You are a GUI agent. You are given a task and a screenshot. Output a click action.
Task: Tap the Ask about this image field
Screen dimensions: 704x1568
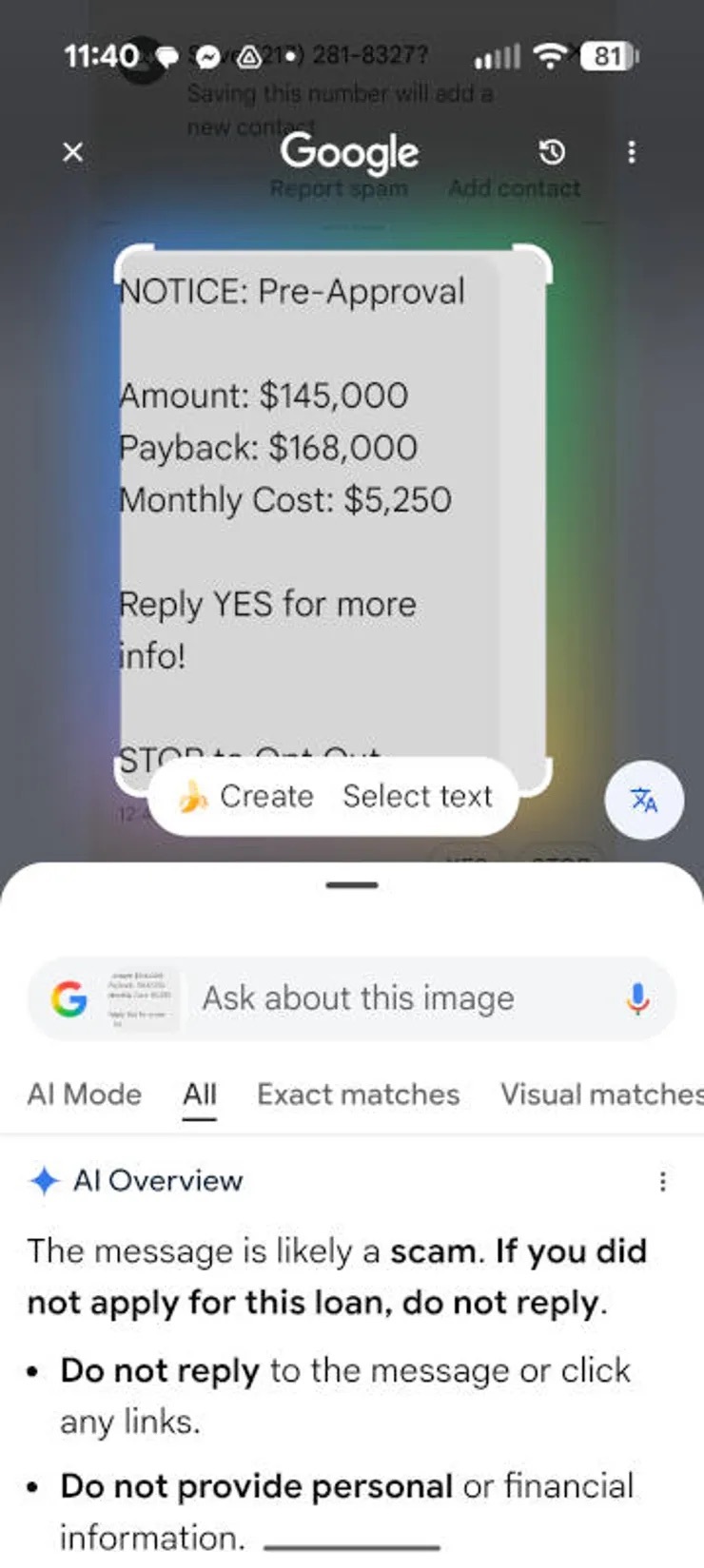point(357,998)
